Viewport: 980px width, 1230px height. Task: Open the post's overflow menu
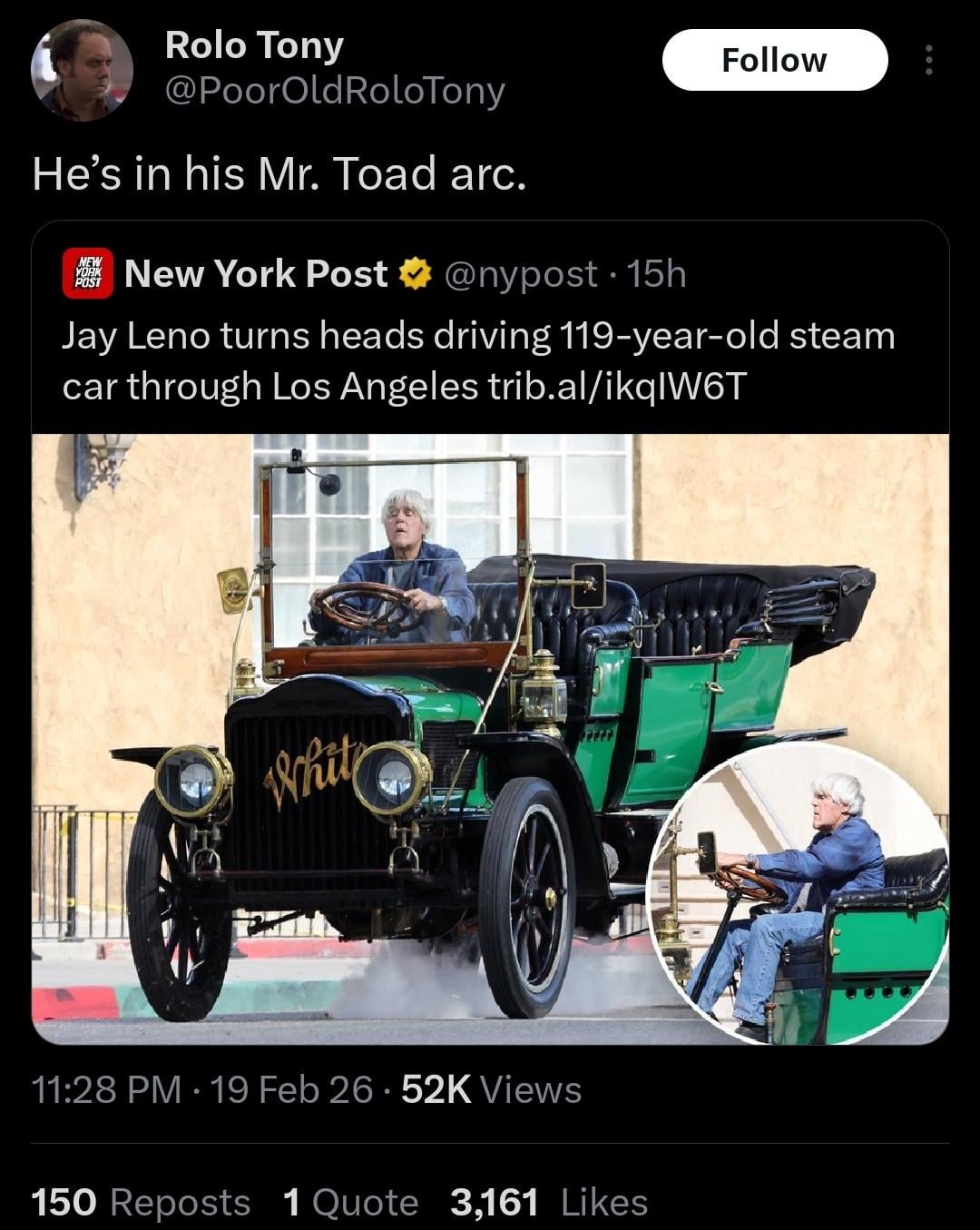(927, 60)
